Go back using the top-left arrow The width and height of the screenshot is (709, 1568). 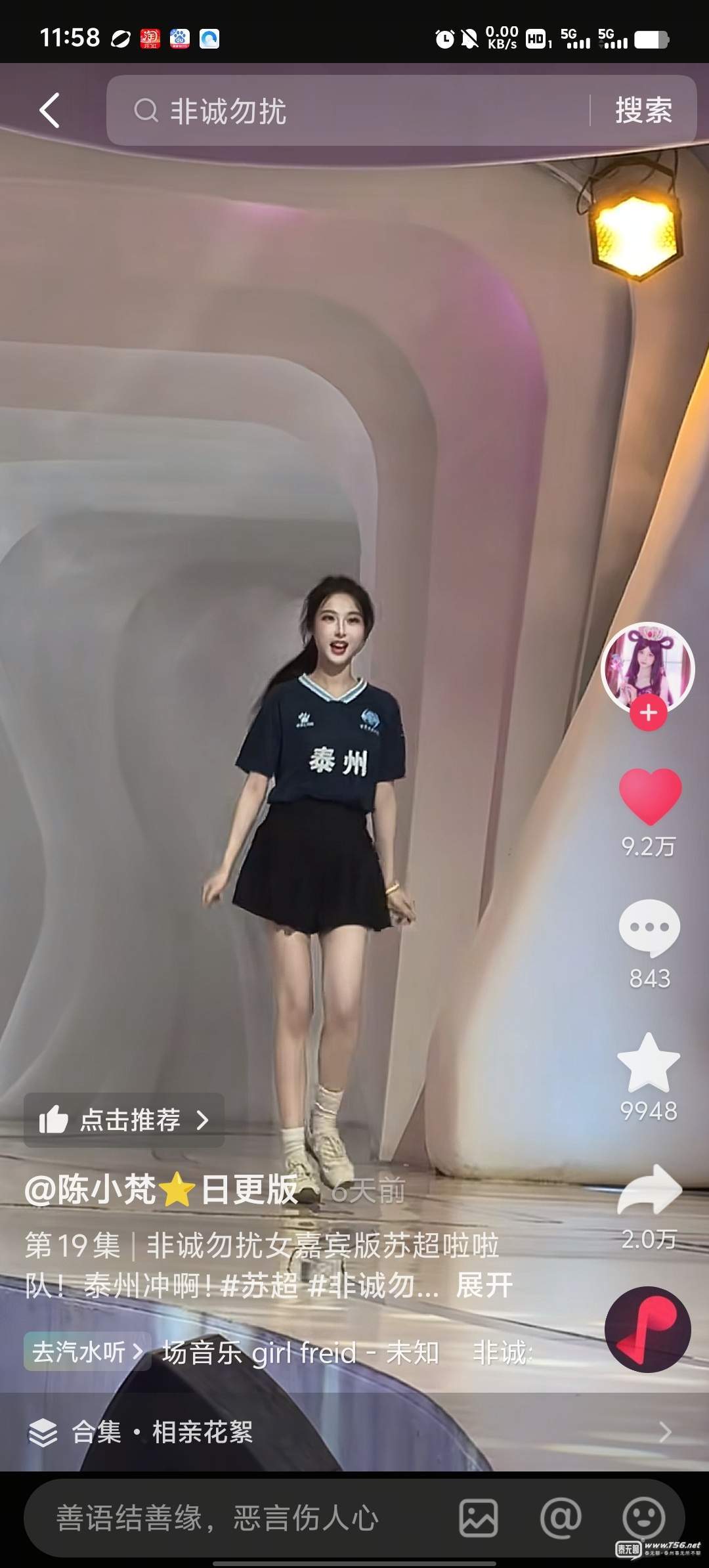50,110
